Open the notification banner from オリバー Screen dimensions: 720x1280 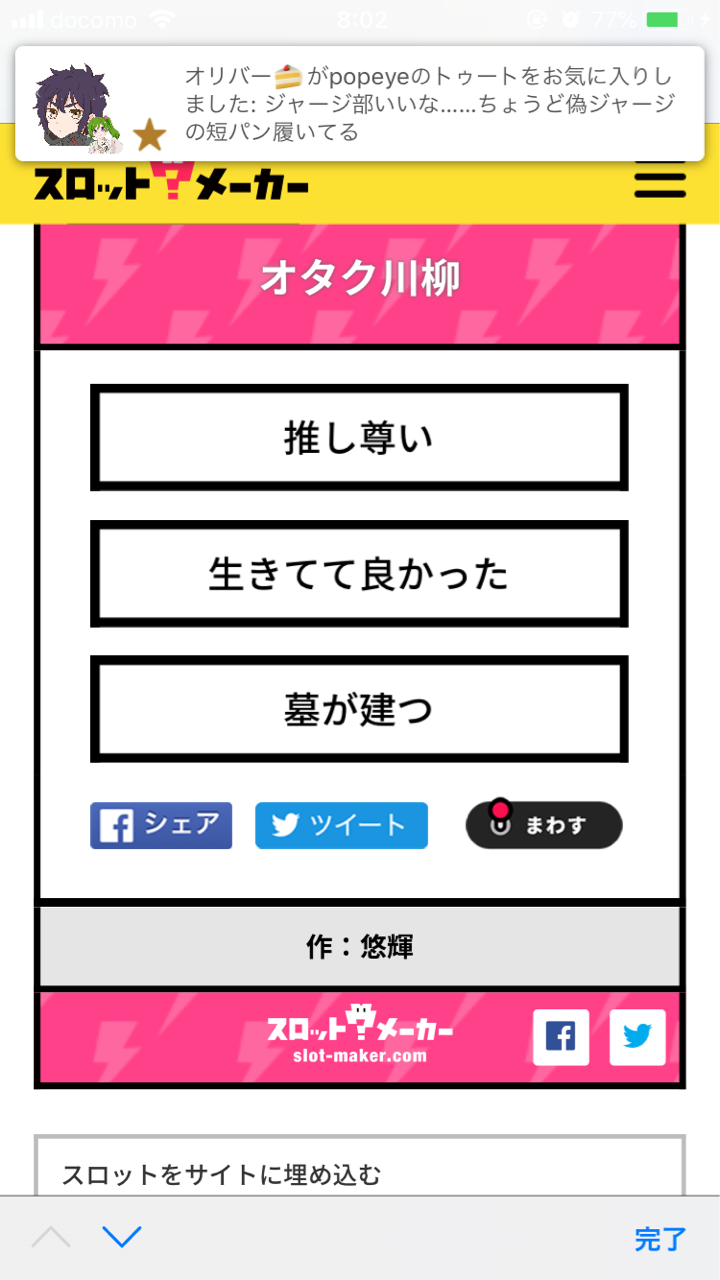pyautogui.click(x=360, y=104)
